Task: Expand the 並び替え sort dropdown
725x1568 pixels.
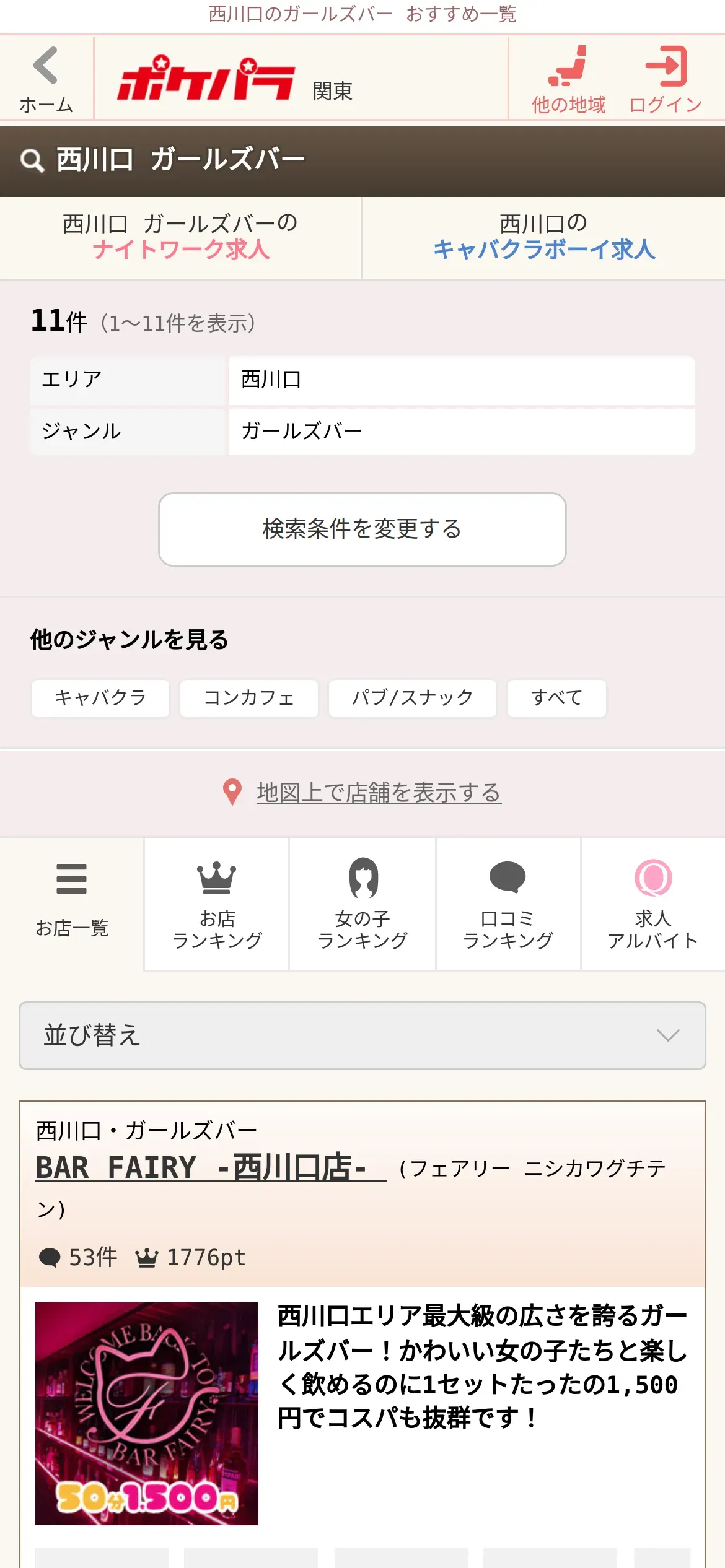Action: 362,1035
